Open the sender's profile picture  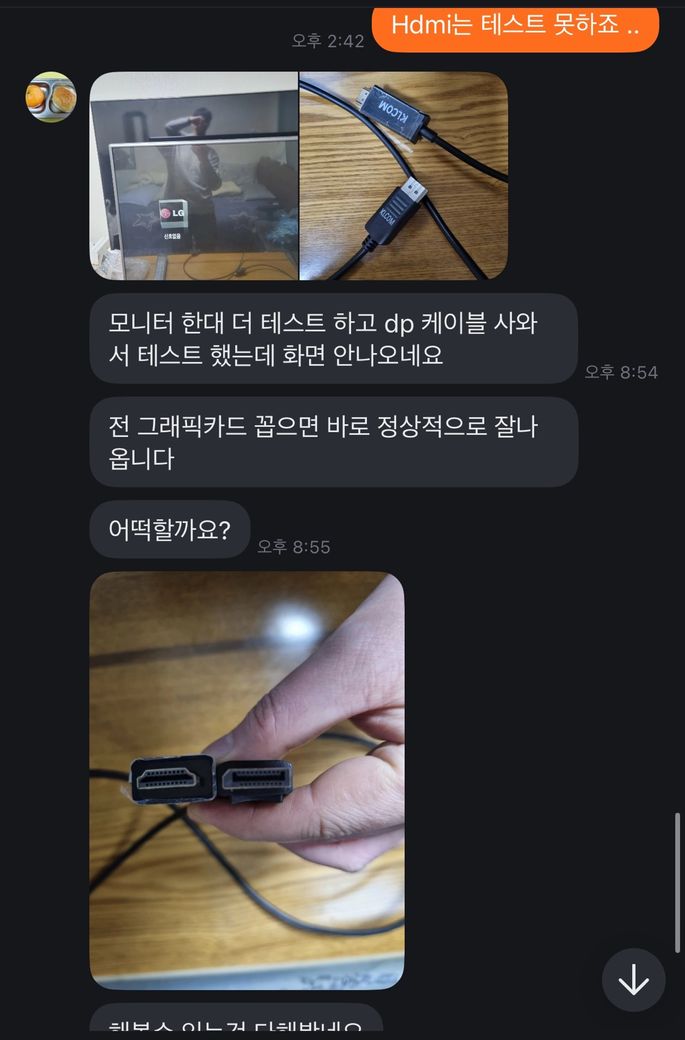click(x=50, y=97)
